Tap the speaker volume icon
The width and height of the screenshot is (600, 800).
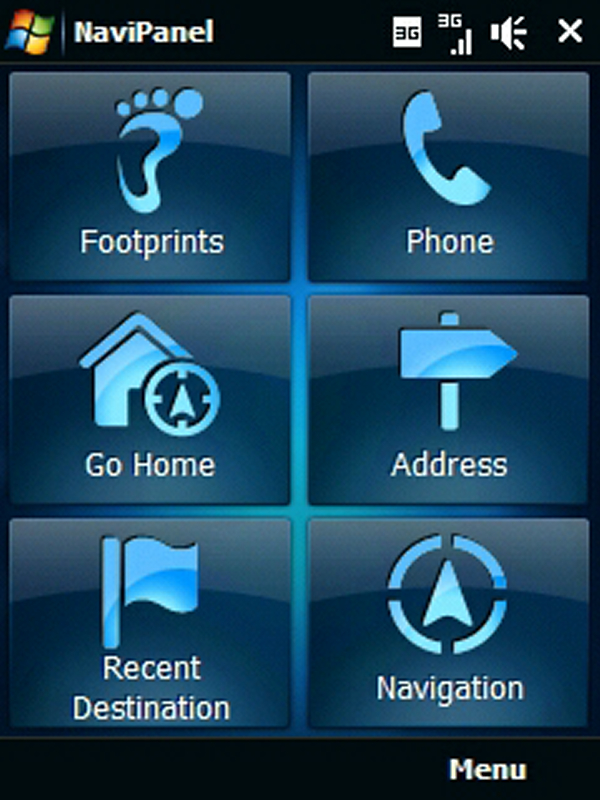point(509,32)
